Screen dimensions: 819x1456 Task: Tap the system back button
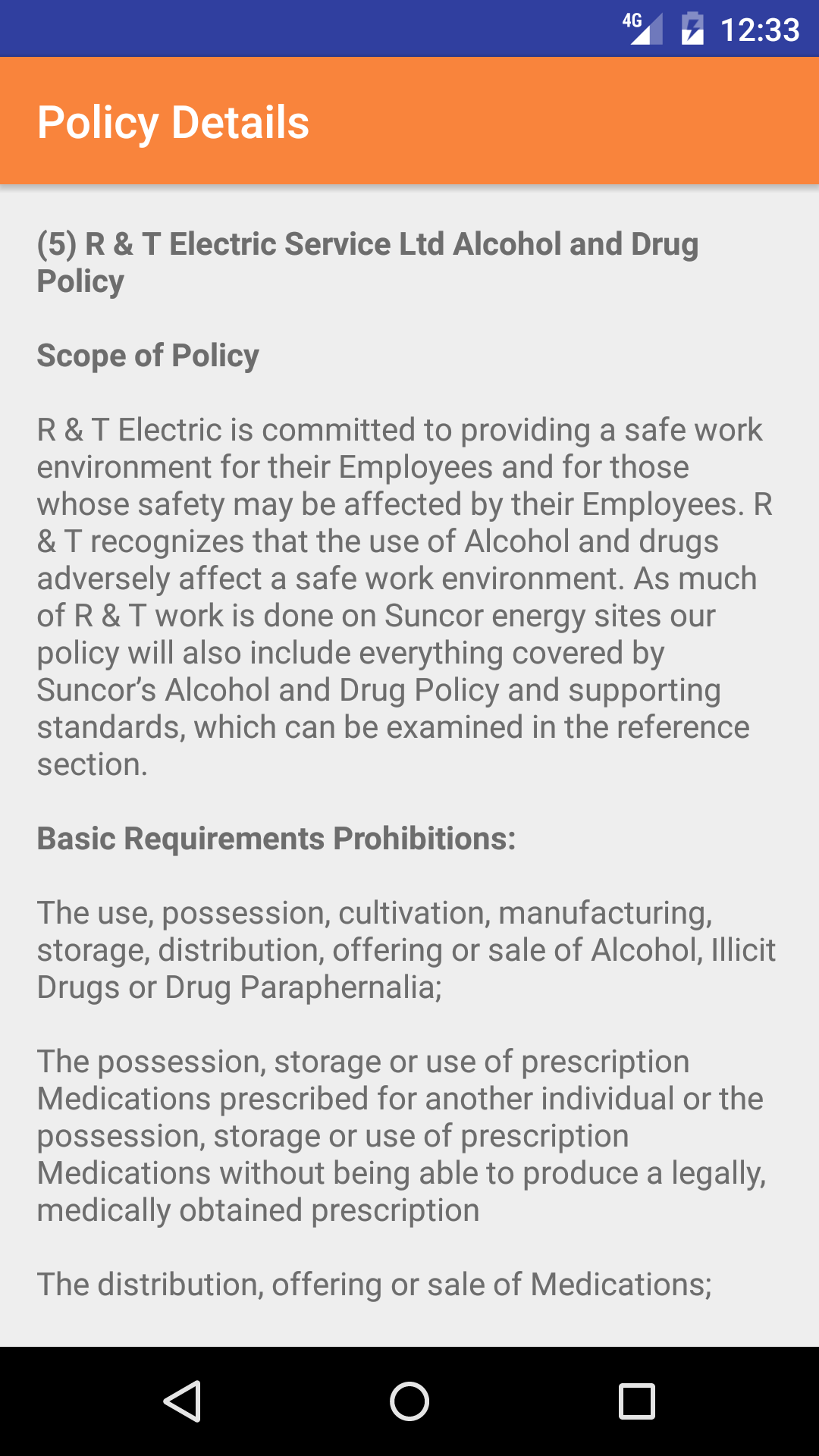(182, 1401)
